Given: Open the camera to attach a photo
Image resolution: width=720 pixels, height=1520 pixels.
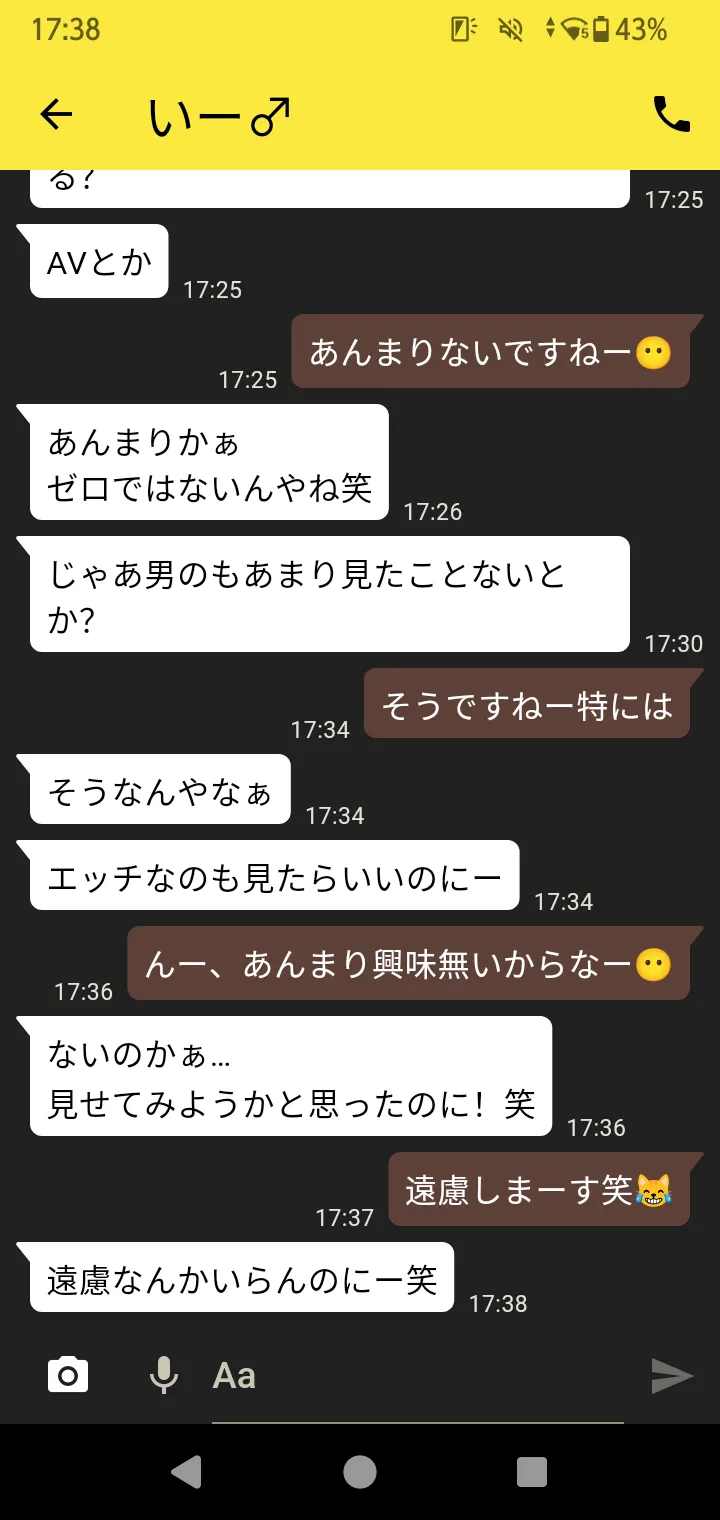Looking at the screenshot, I should (x=68, y=1375).
